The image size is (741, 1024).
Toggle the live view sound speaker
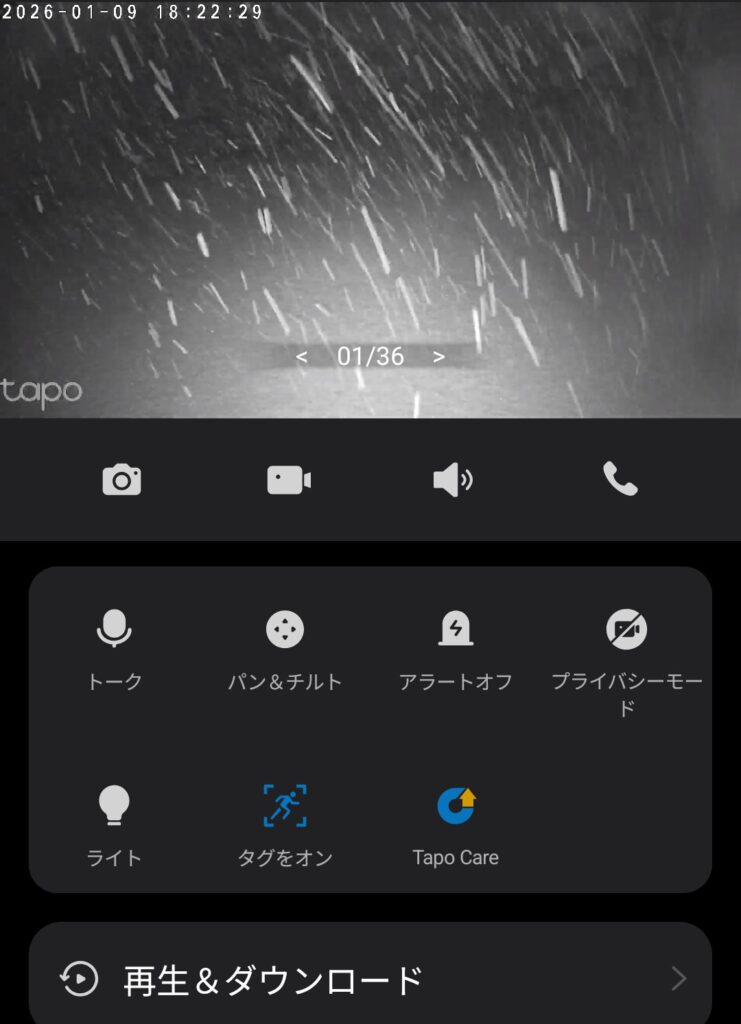(x=452, y=480)
